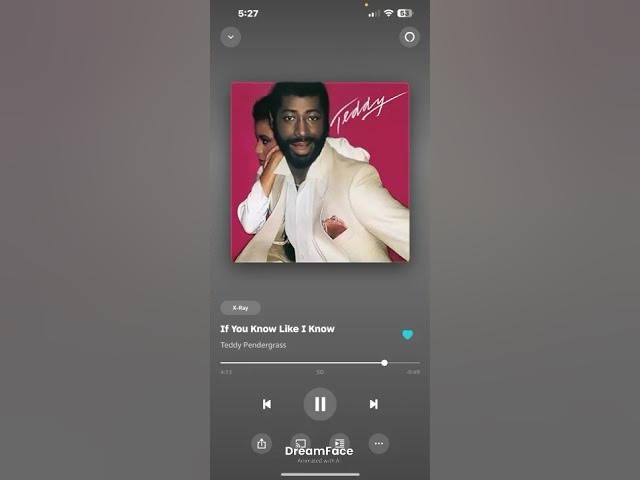This screenshot has width=640, height=480.
Task: Unlike If You Know Like I Know
Action: 407,335
